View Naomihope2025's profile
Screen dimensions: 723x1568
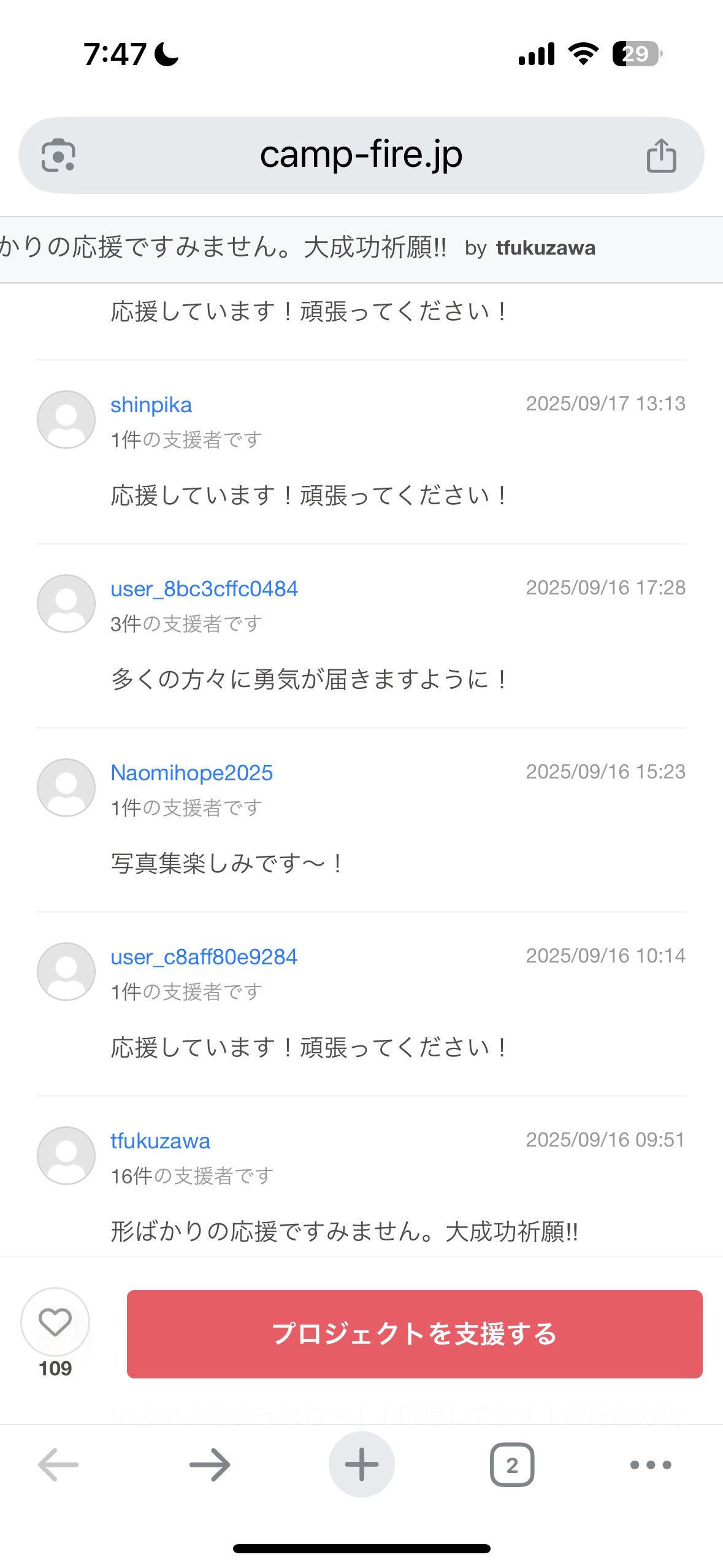click(x=191, y=773)
